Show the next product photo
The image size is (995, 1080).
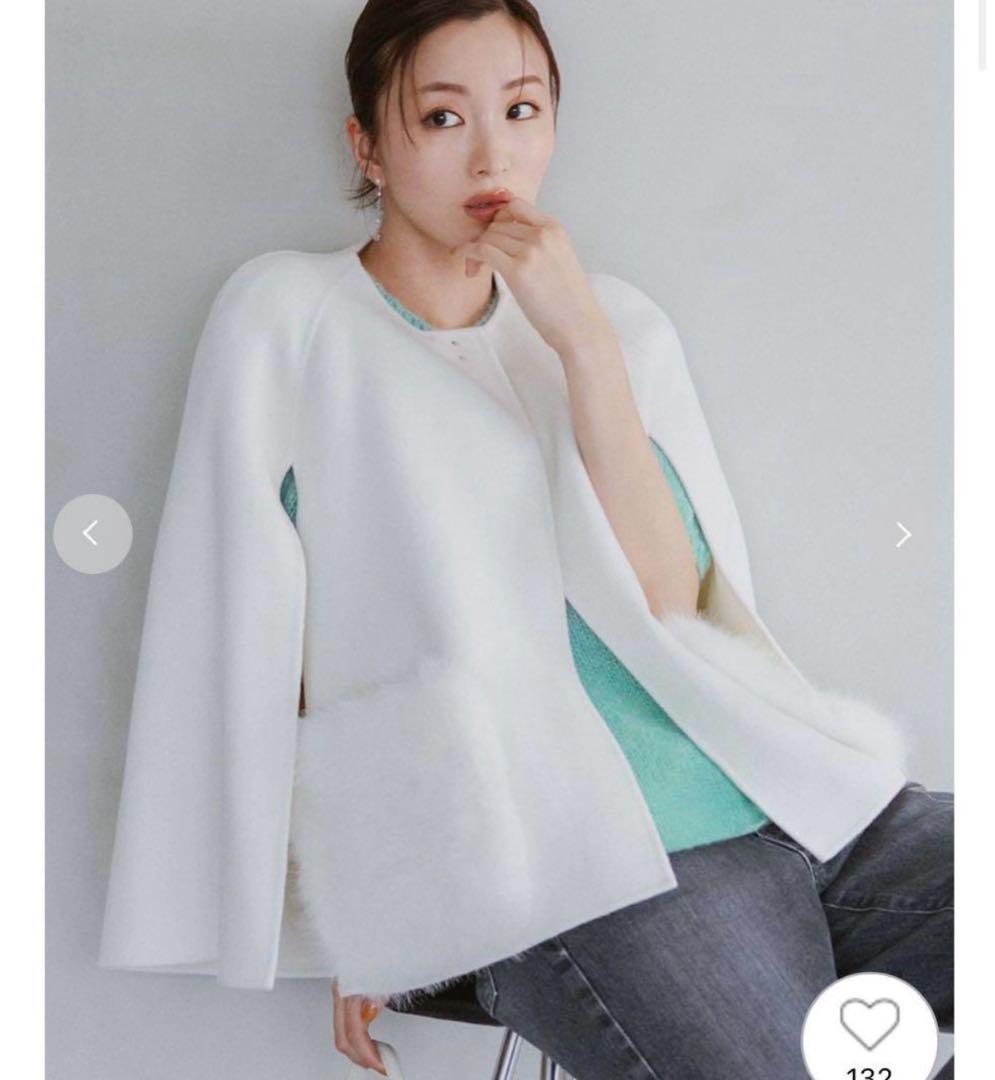pos(903,535)
